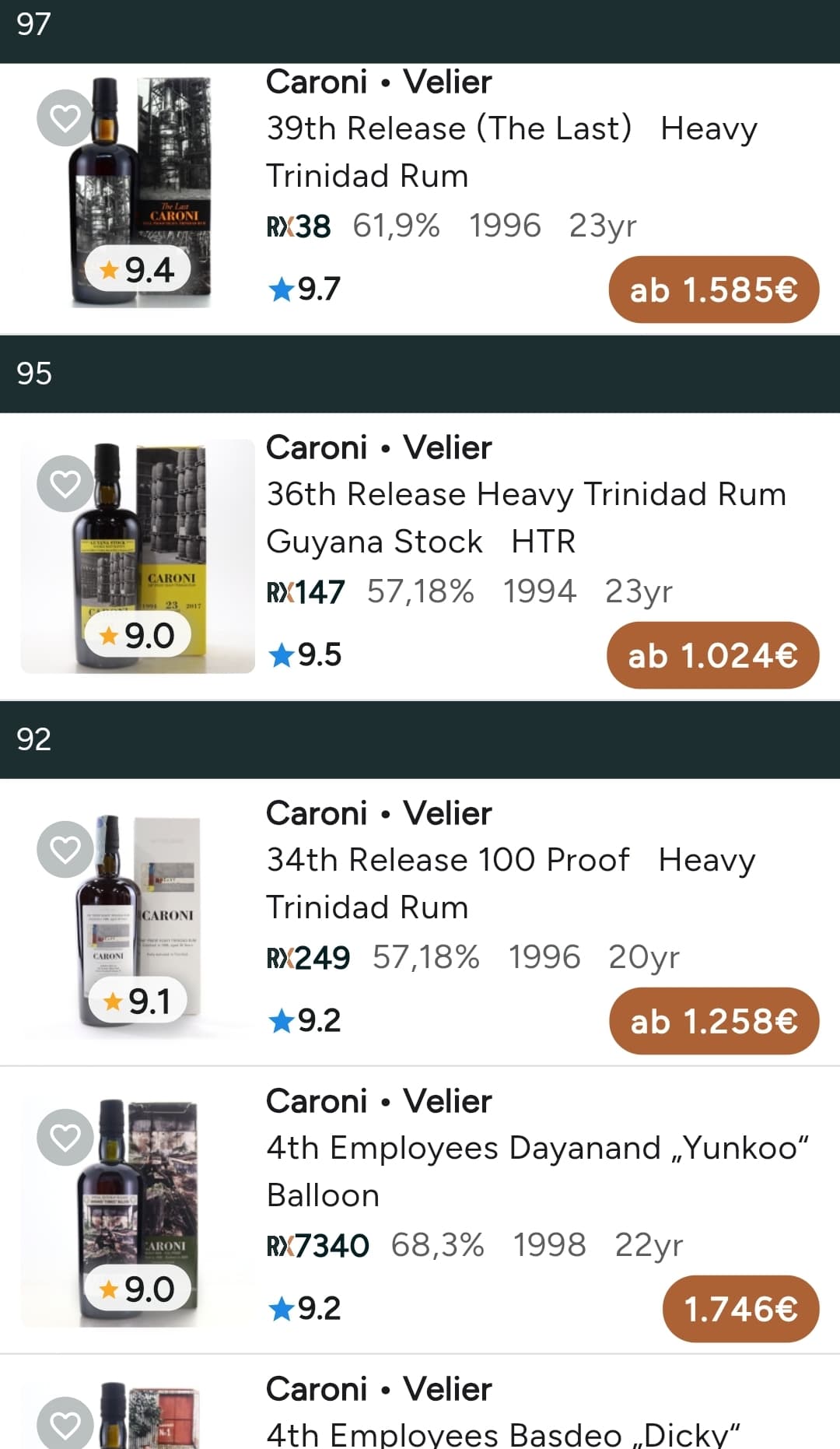Like the 34th Release 100 Proof rum

[x=65, y=850]
